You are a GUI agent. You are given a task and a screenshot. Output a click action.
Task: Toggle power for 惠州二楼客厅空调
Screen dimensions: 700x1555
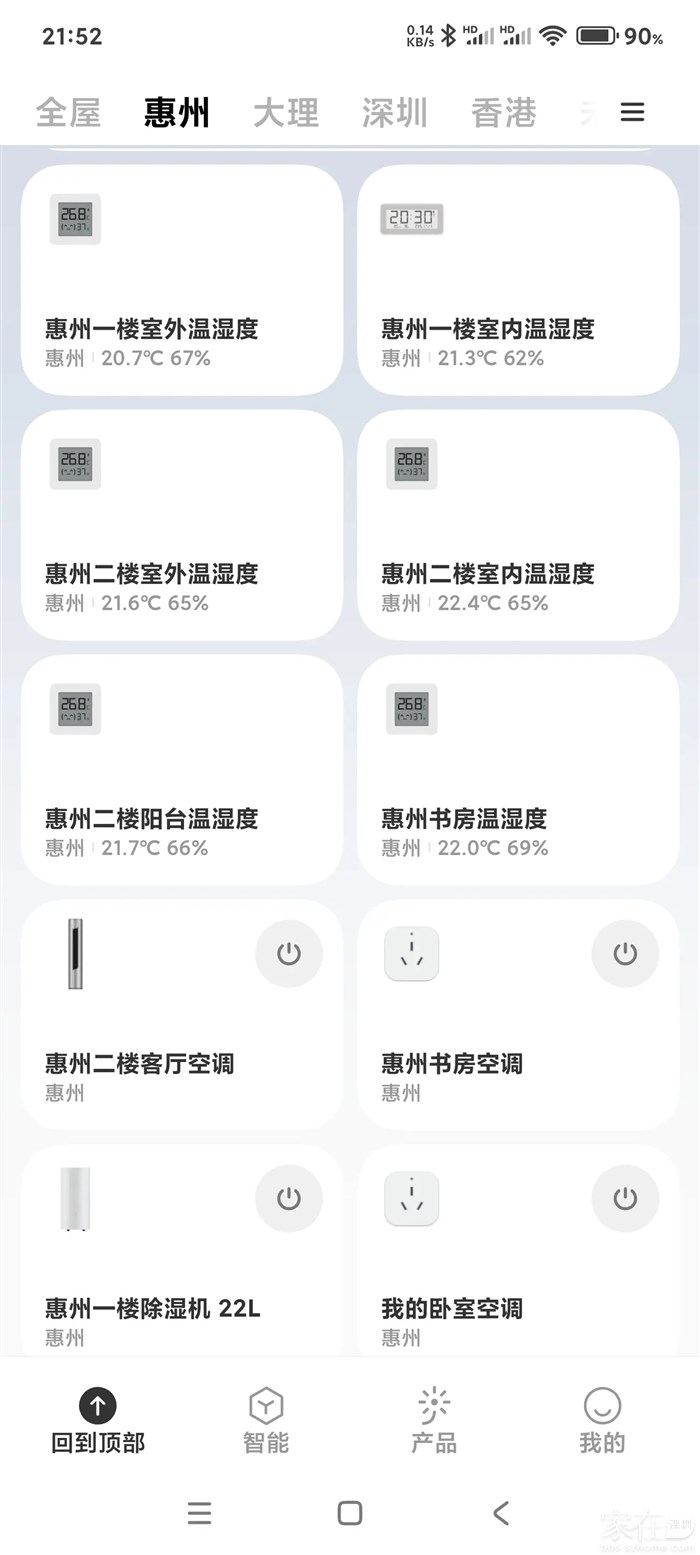click(289, 954)
